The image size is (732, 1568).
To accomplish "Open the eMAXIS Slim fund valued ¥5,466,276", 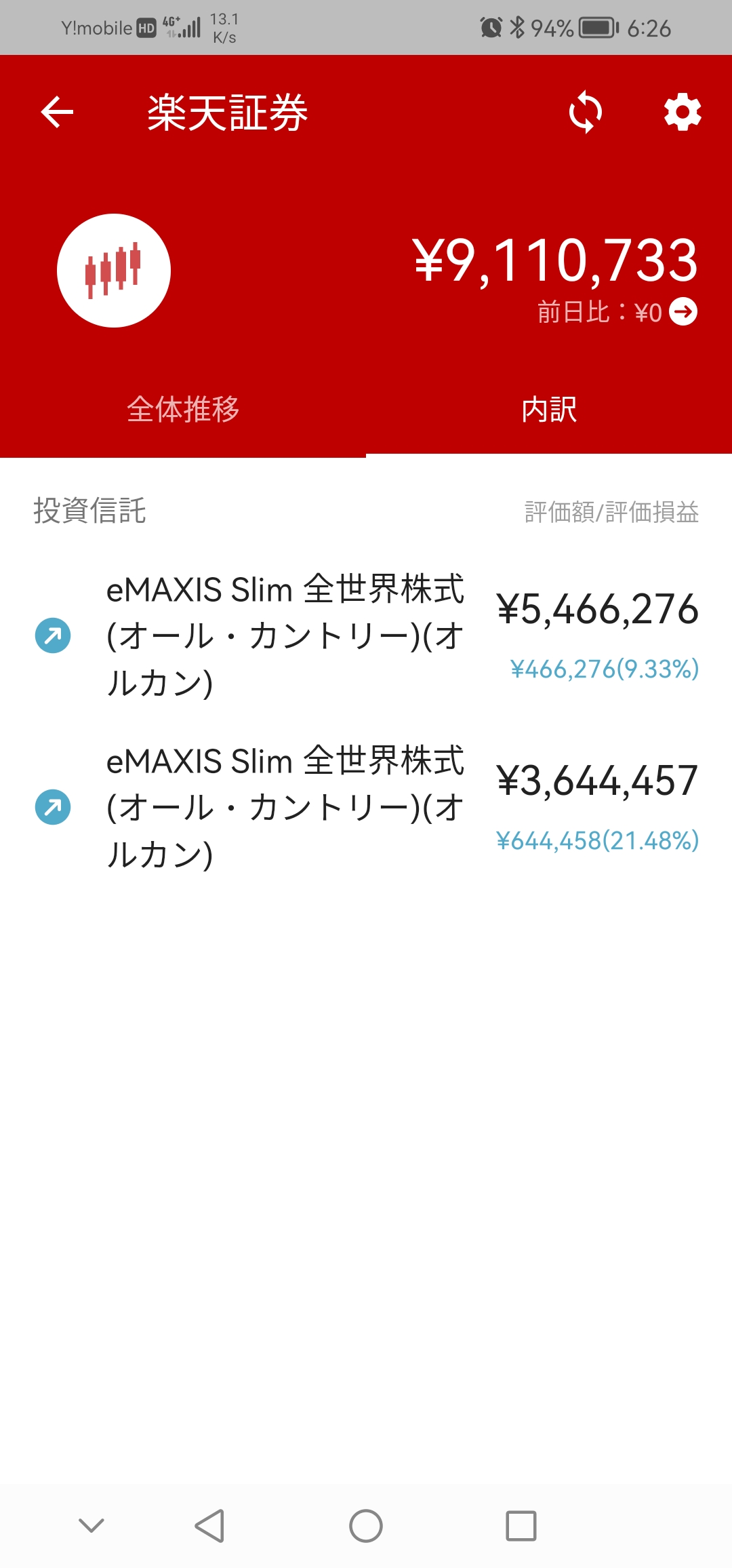I will (366, 635).
